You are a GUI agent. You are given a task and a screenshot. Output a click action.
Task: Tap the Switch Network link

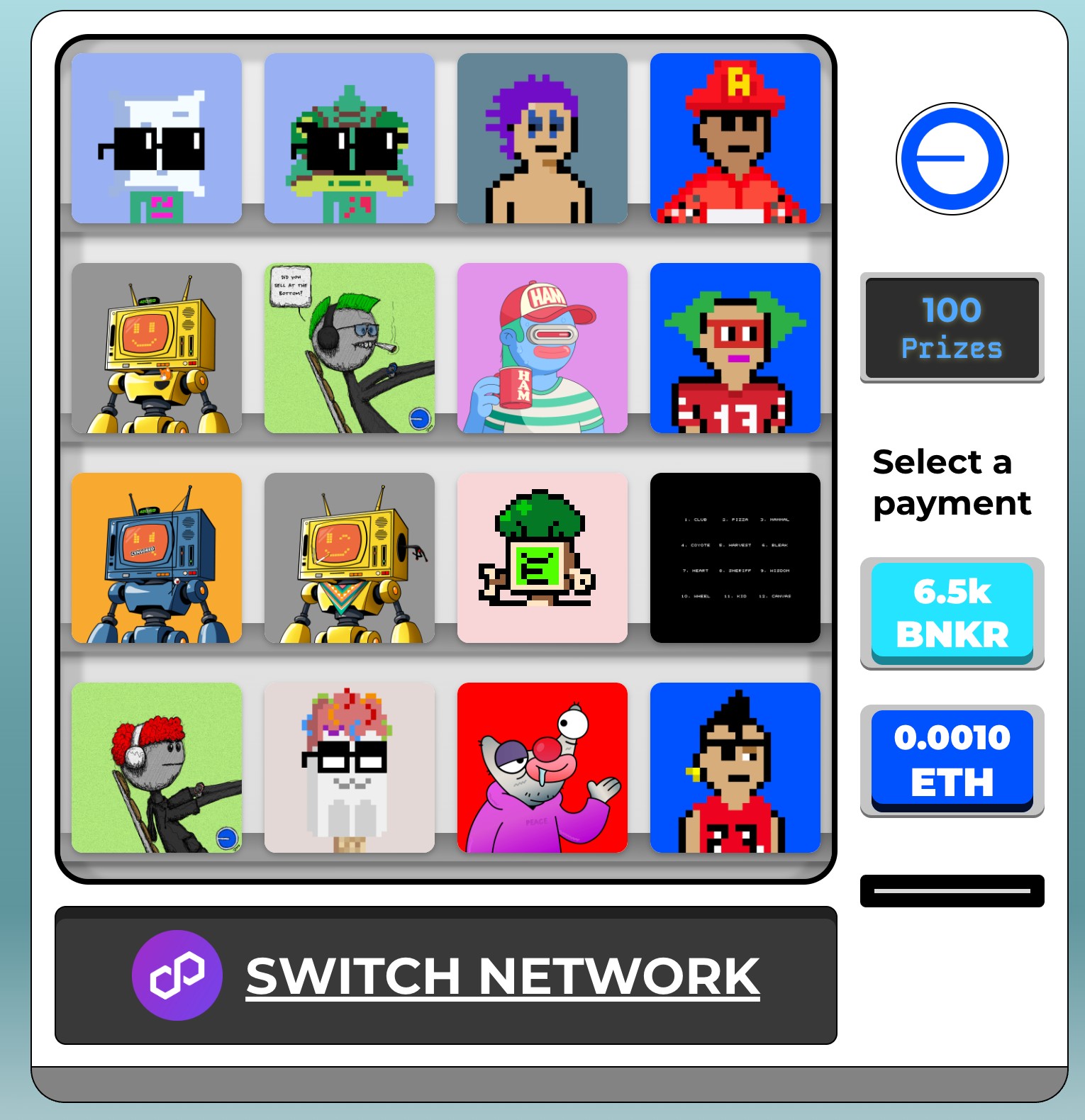coord(502,976)
